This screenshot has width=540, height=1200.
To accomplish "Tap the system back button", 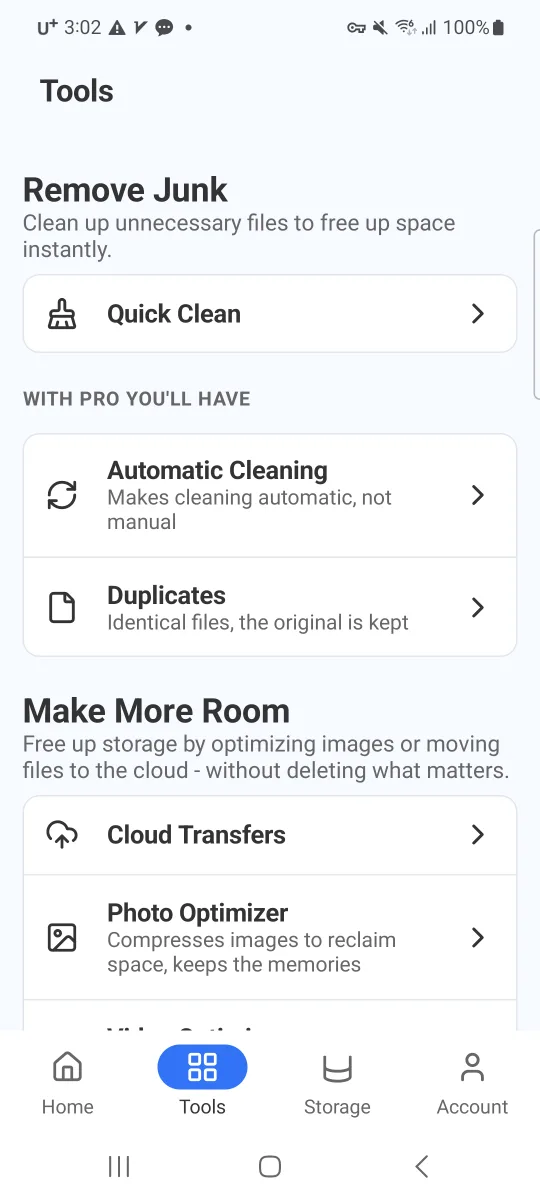I will [x=422, y=1166].
